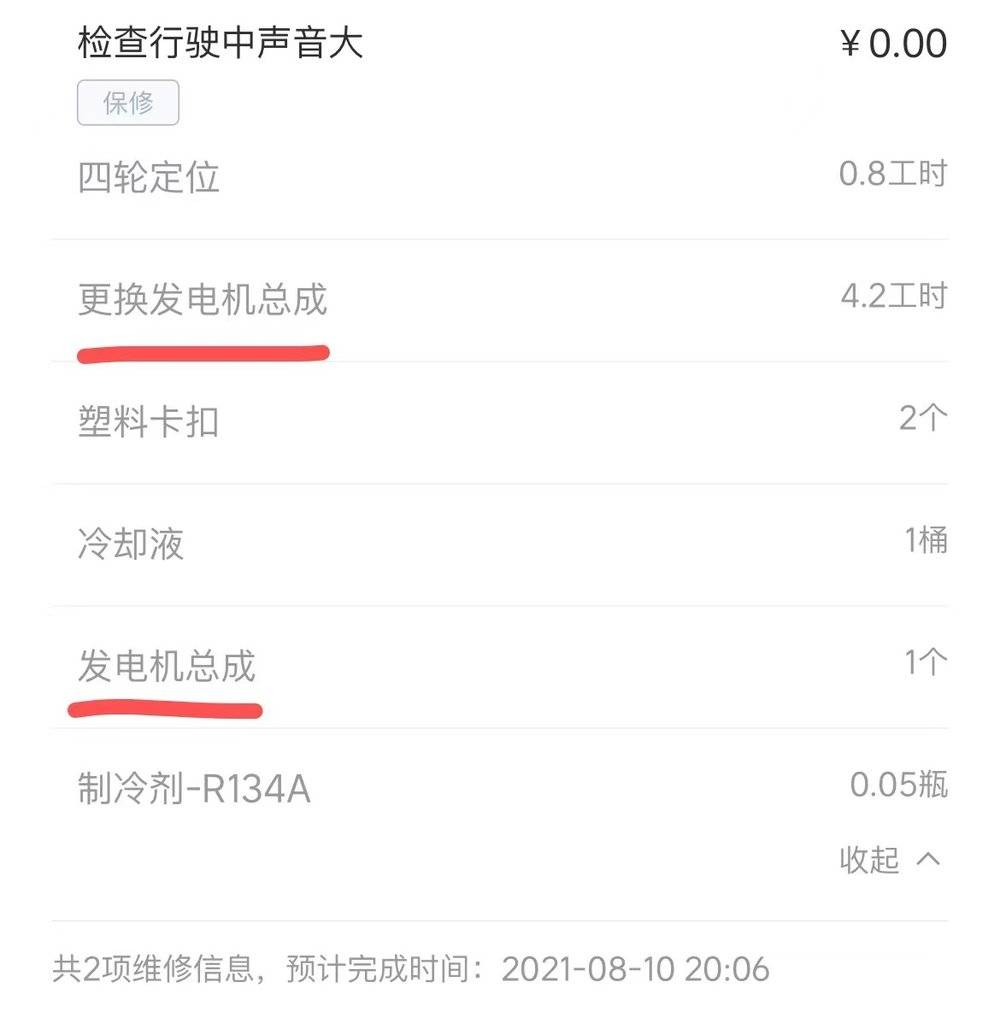Click the red underline below 发电机总成
Image resolution: width=1000 pixels, height=1035 pixels.
165,708
